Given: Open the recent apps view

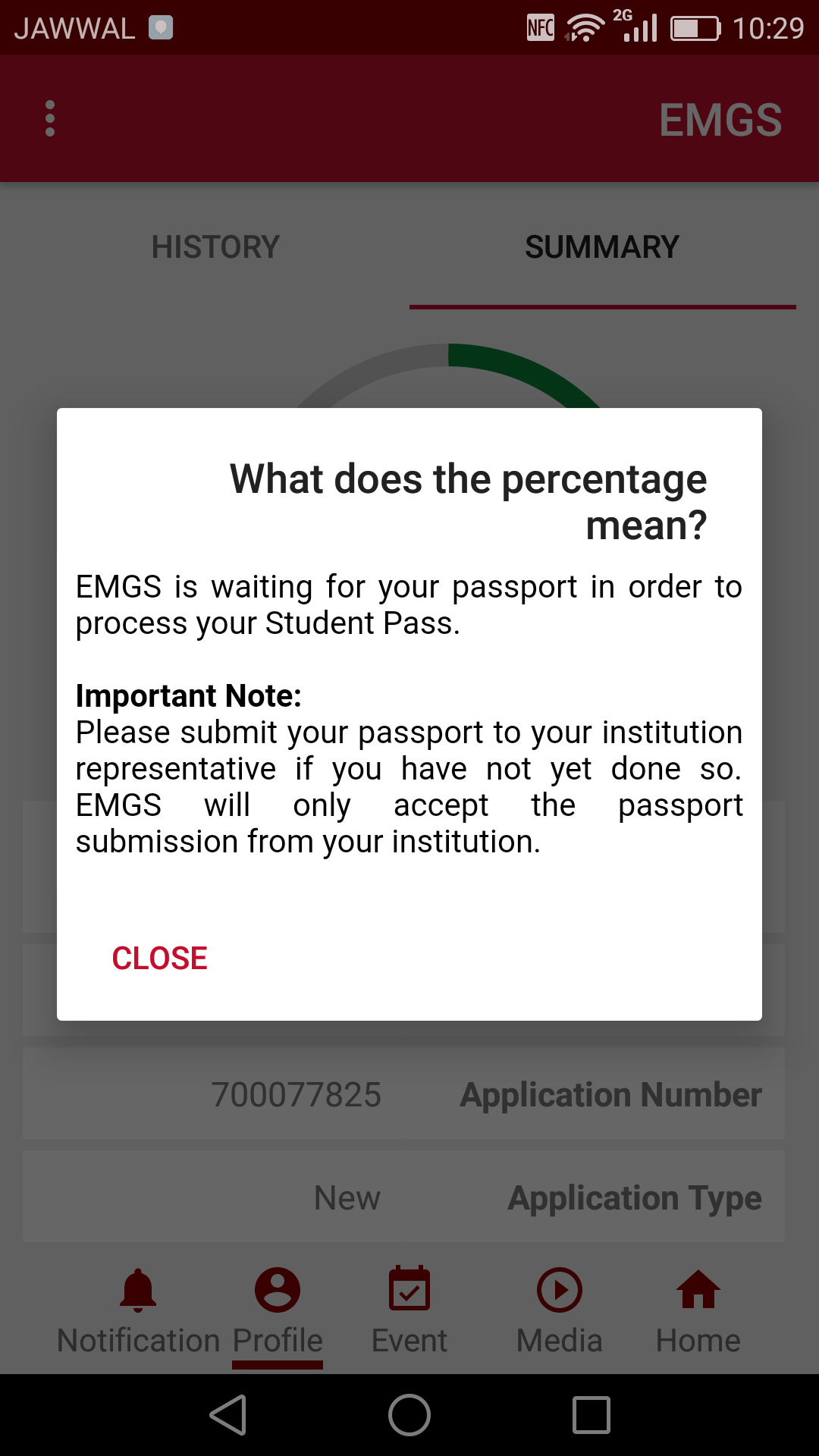Looking at the screenshot, I should tap(591, 1415).
